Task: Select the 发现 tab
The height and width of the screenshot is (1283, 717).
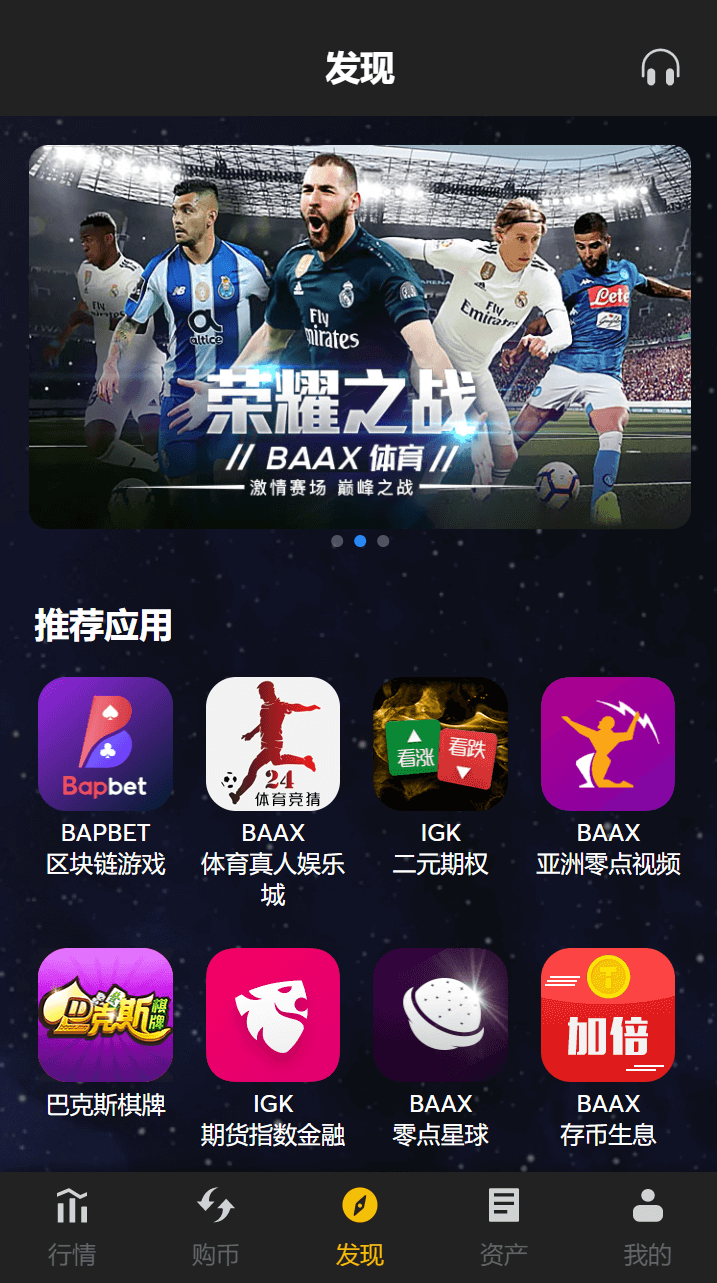Action: 360,1227
